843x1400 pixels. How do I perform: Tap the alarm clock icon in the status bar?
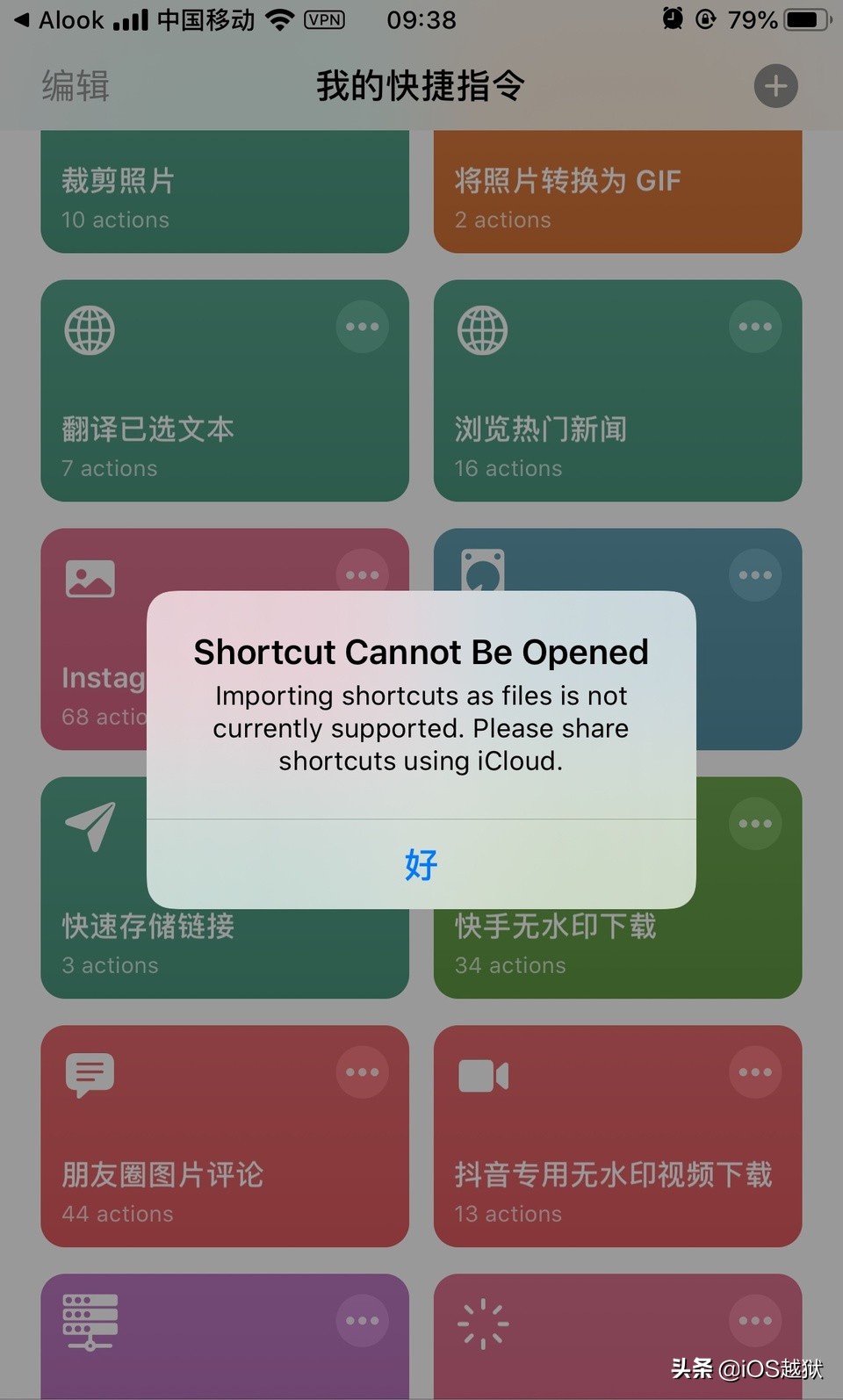point(673,18)
